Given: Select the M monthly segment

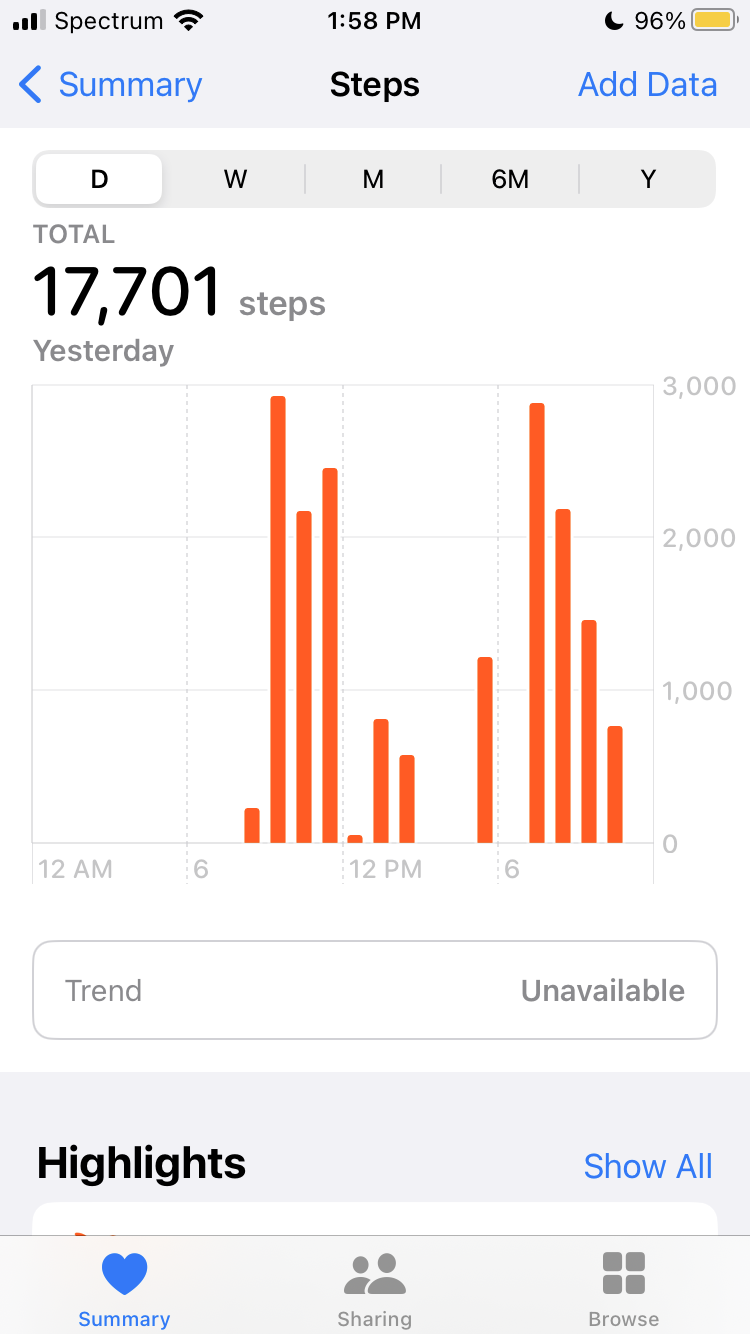Looking at the screenshot, I should tap(372, 178).
